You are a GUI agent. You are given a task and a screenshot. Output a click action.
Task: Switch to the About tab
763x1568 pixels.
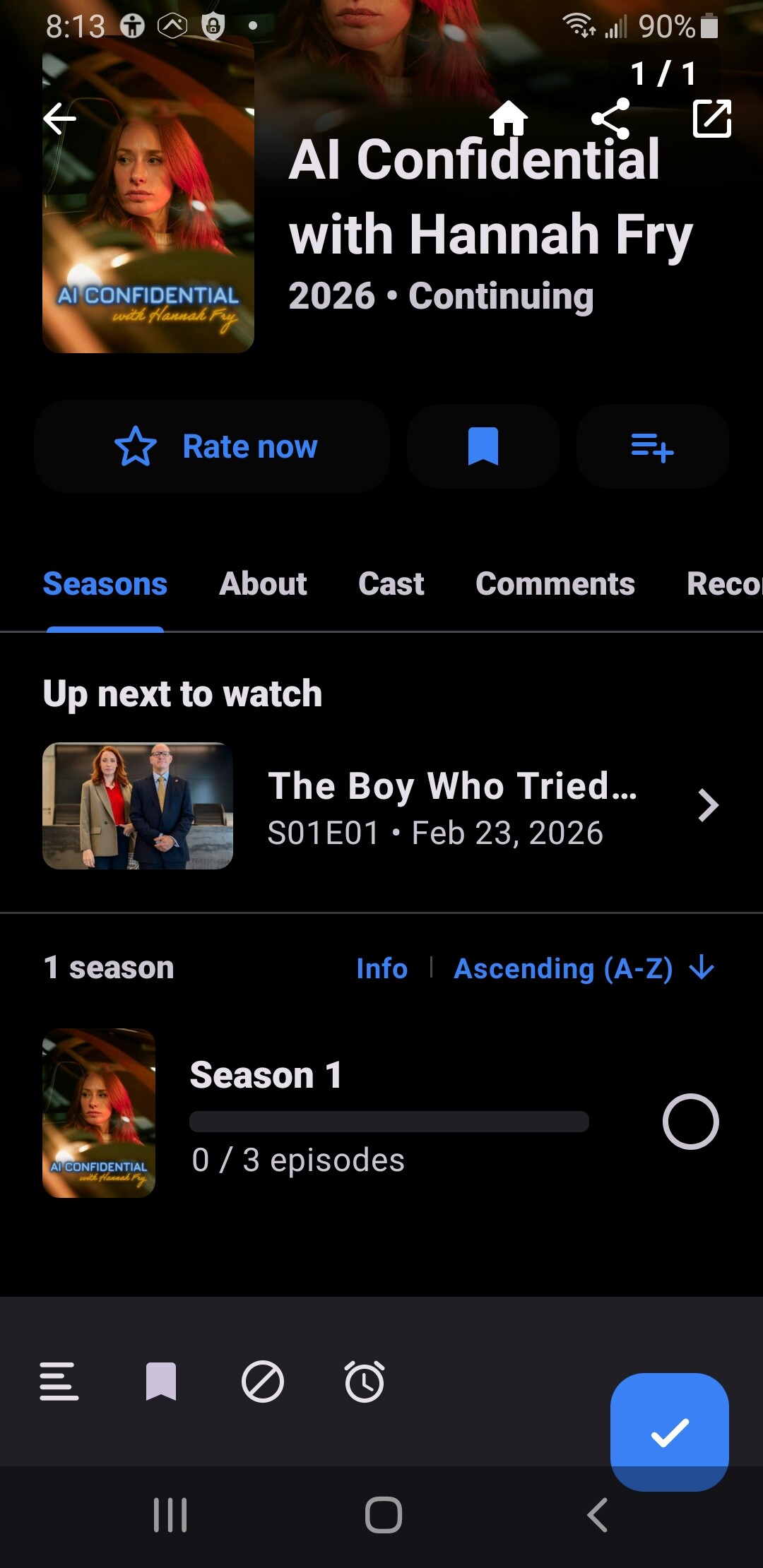pyautogui.click(x=263, y=584)
